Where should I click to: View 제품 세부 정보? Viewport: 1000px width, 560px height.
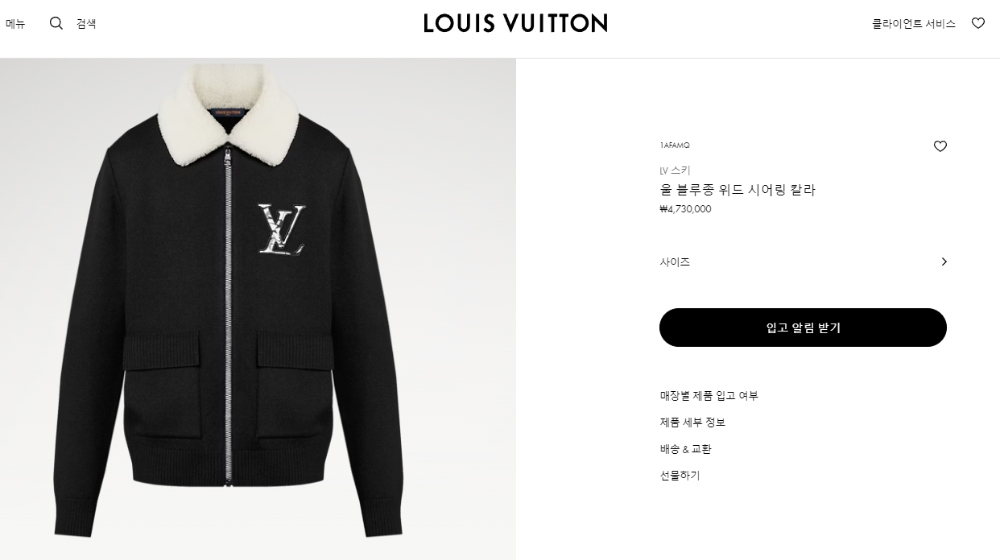[x=692, y=422]
